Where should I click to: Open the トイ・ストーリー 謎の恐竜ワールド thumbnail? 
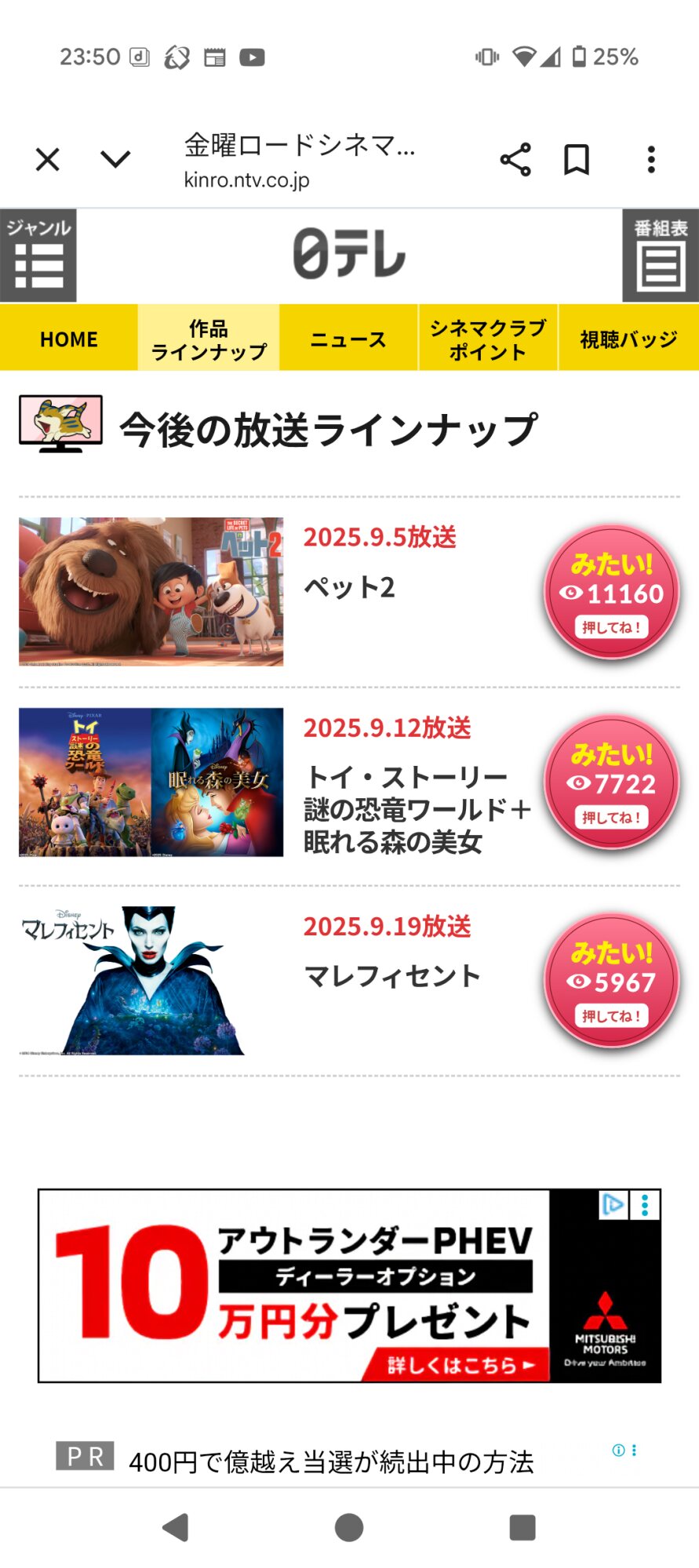point(86,782)
